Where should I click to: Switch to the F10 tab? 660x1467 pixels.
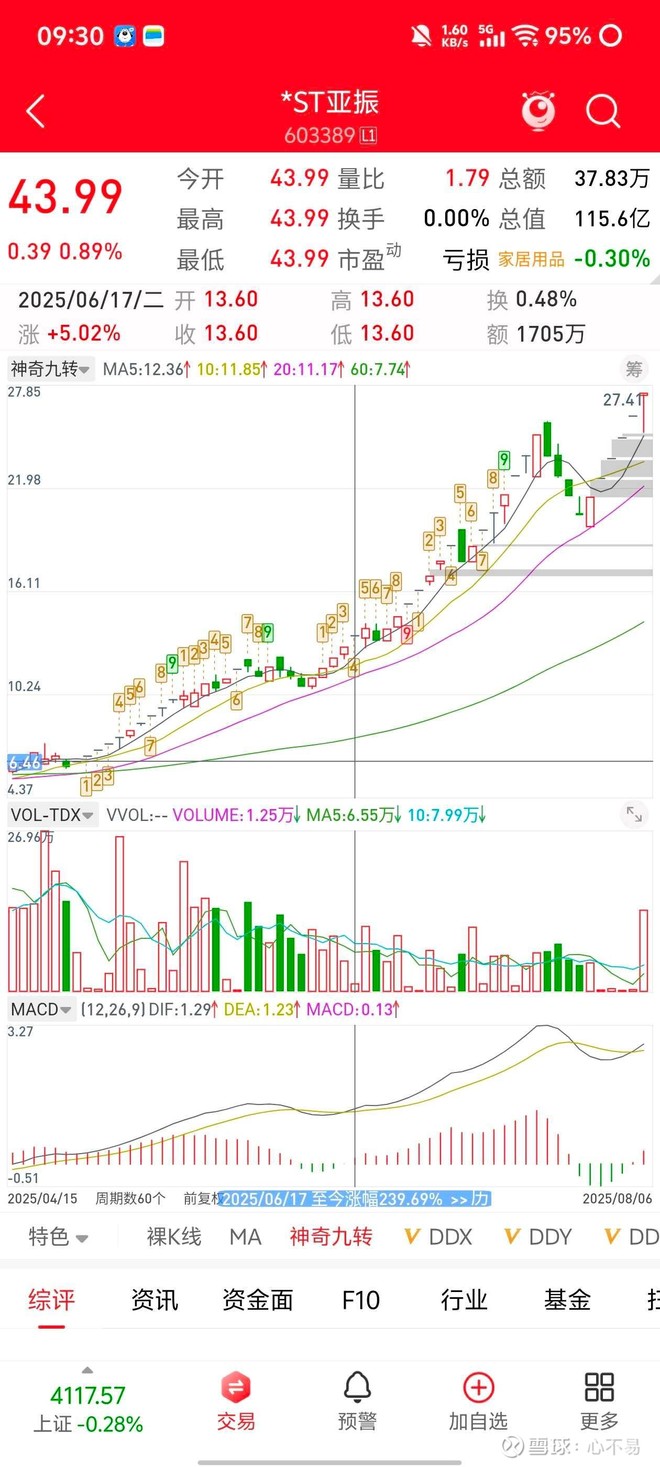(x=360, y=1300)
